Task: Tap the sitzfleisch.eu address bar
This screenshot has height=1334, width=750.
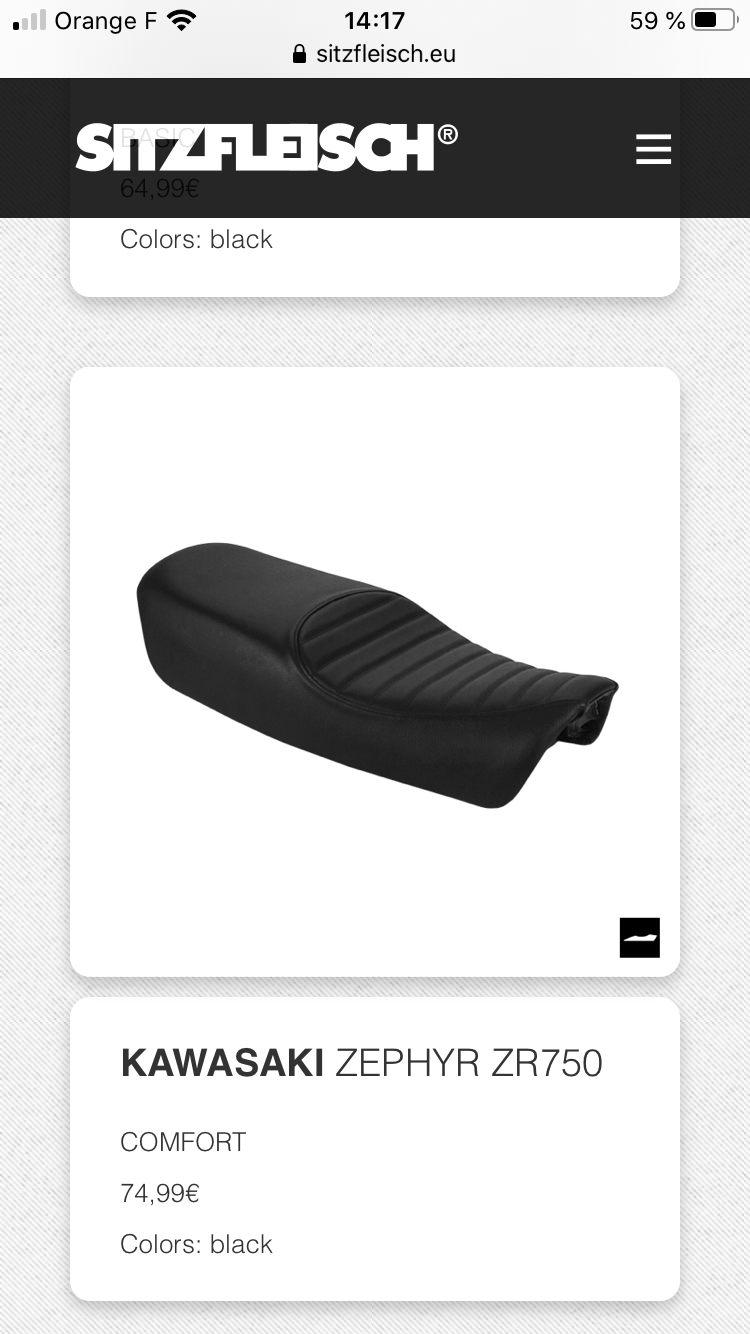Action: tap(375, 54)
